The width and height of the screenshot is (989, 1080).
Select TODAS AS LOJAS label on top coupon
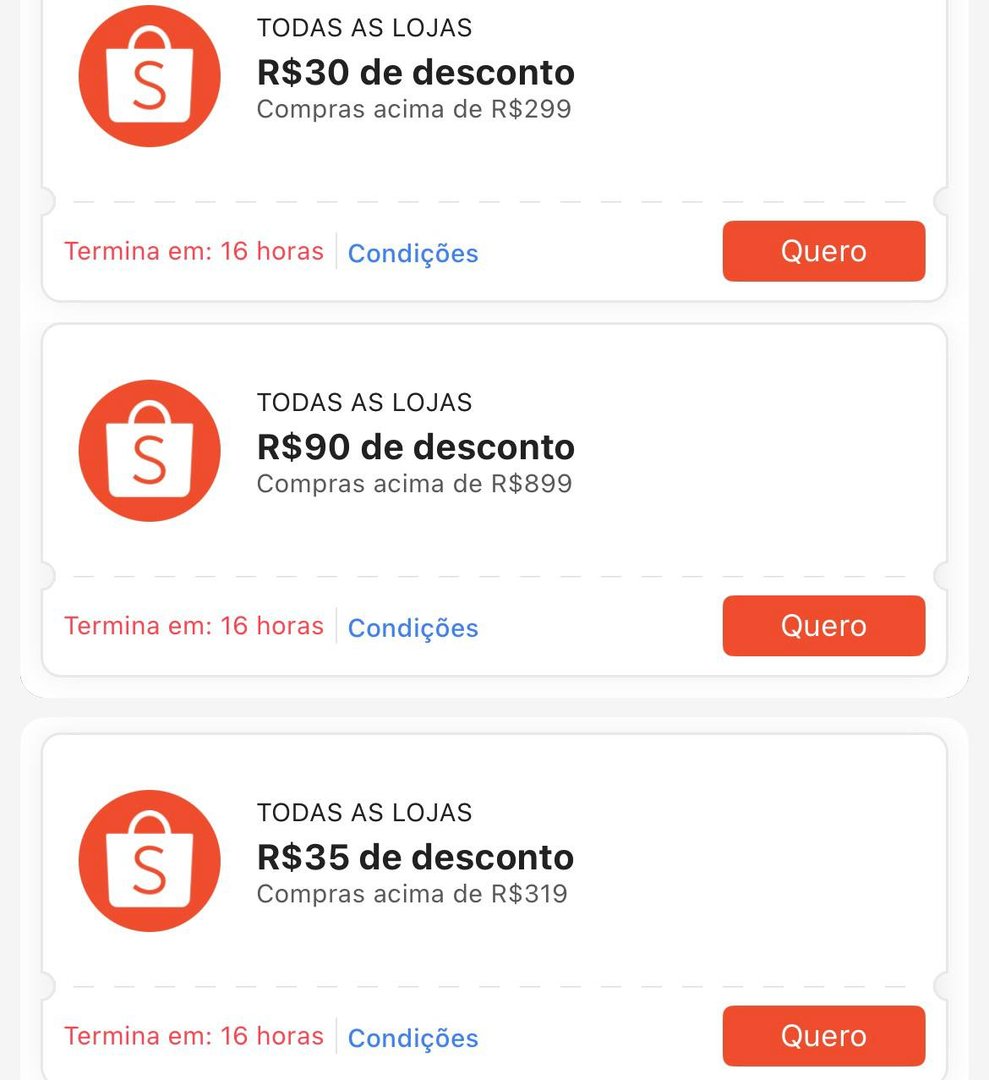pos(363,28)
